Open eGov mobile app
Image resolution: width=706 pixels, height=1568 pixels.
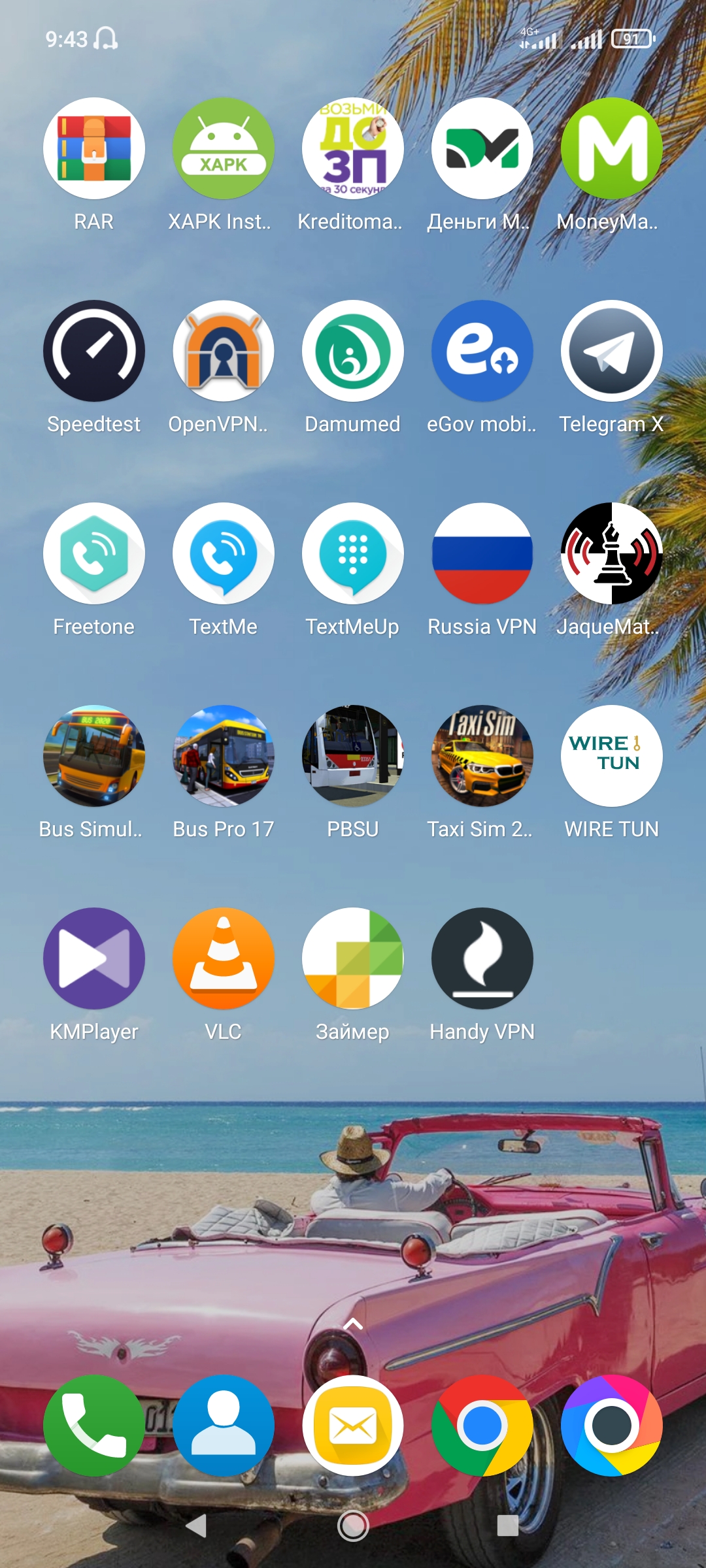coord(482,351)
